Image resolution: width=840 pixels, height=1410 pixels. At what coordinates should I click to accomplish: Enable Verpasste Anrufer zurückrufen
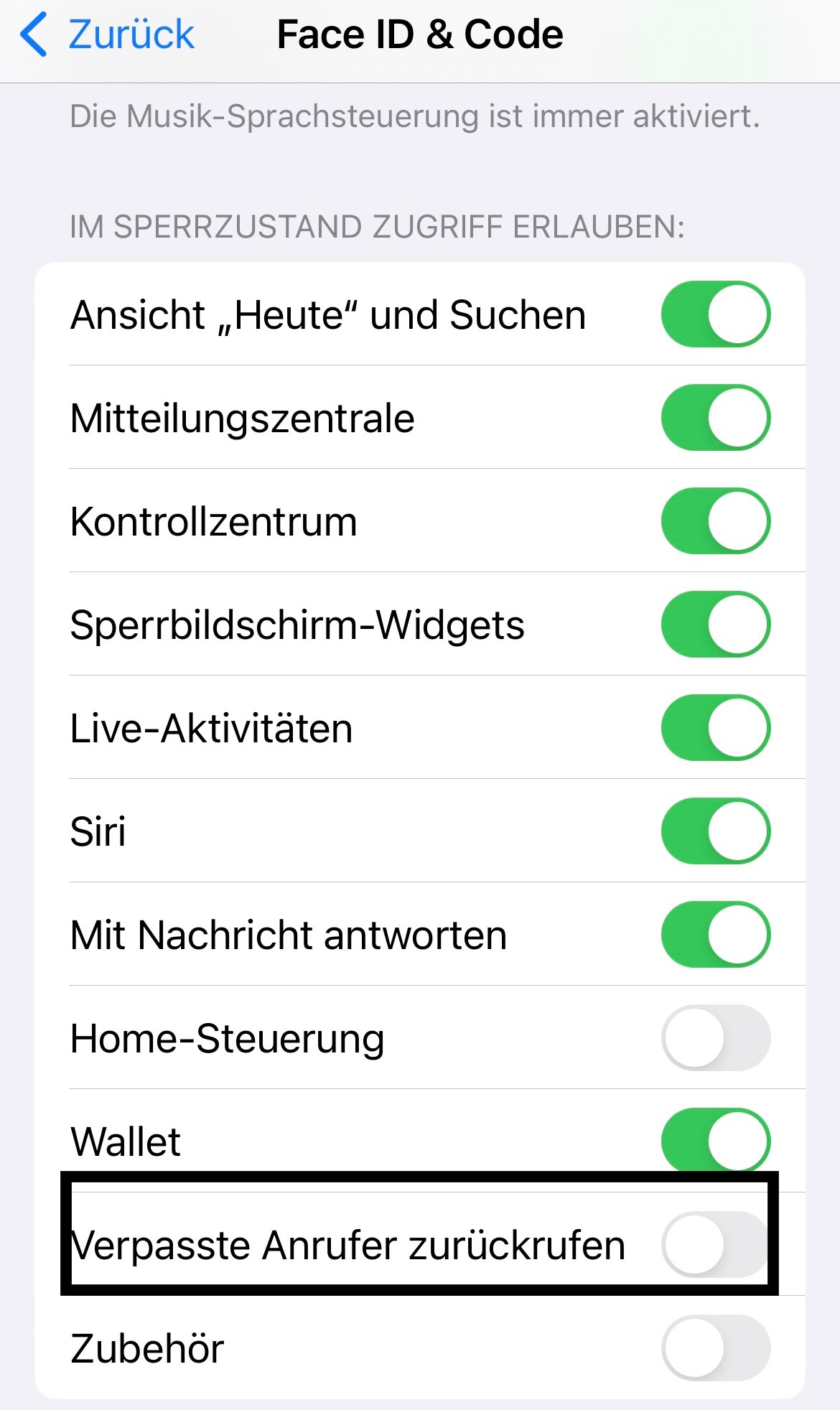pyautogui.click(x=715, y=1244)
